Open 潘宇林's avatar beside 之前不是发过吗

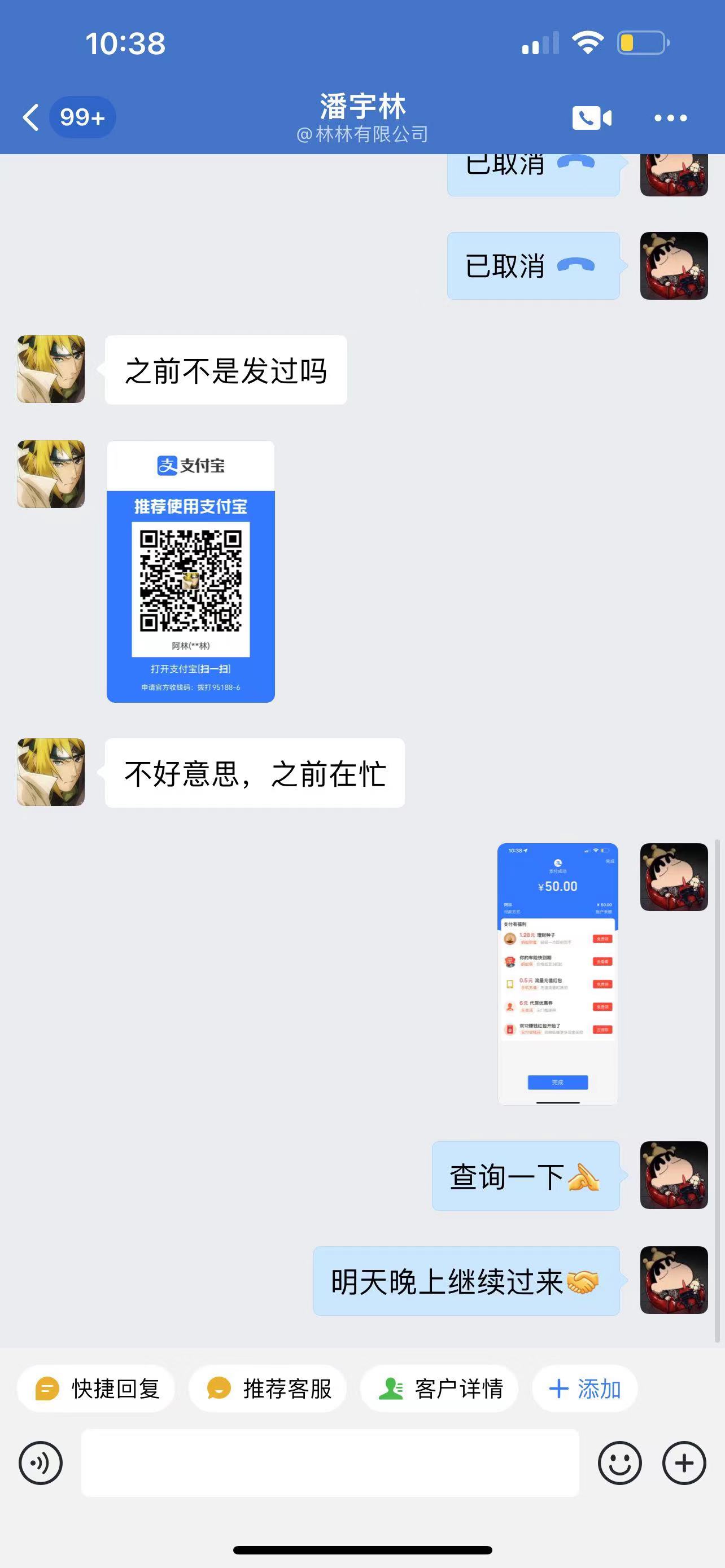[50, 369]
